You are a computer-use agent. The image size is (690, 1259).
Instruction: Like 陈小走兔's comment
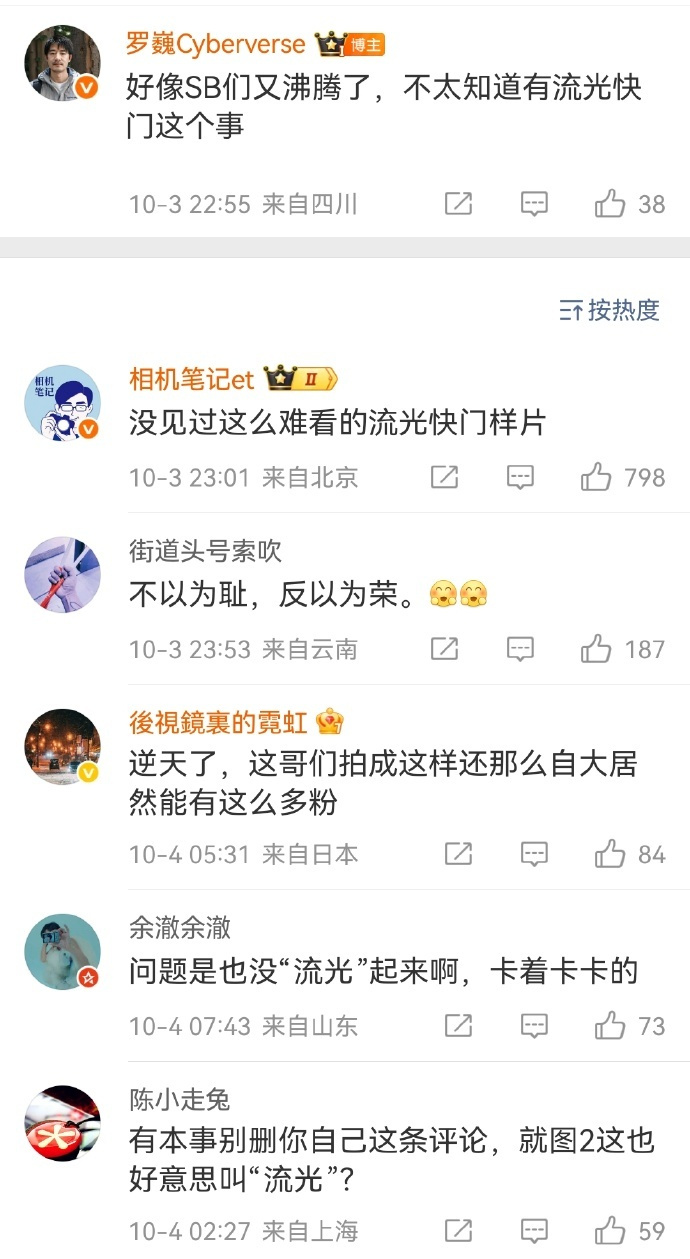coord(610,1230)
